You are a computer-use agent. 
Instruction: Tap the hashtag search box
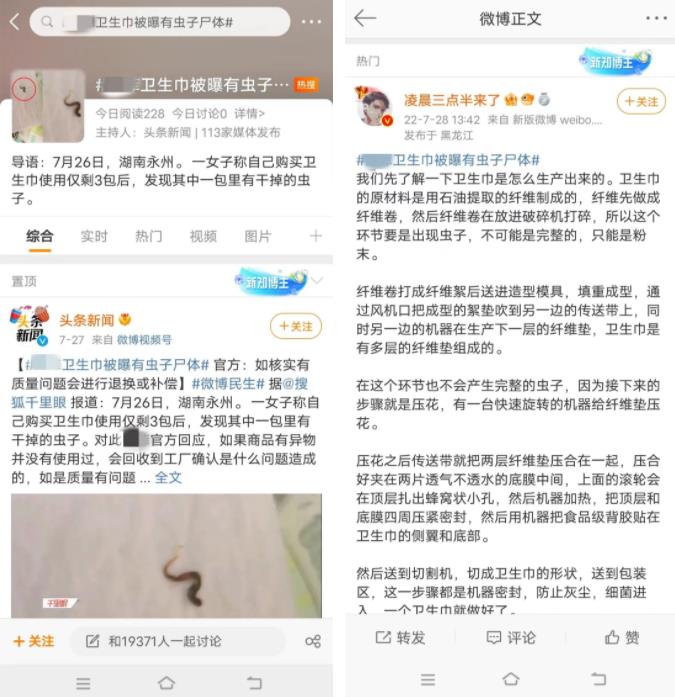pyautogui.click(x=160, y=21)
